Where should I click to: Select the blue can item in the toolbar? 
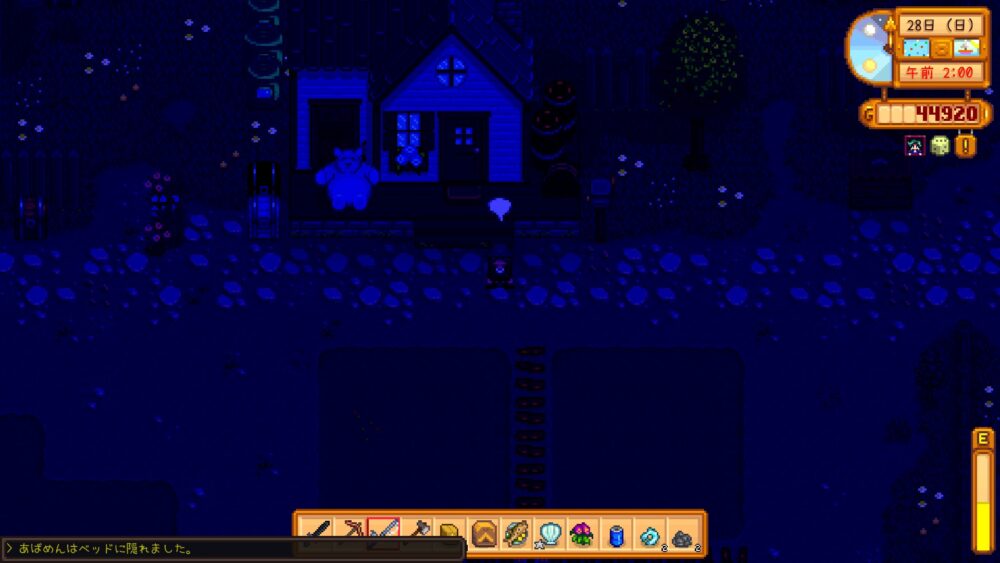coord(616,534)
